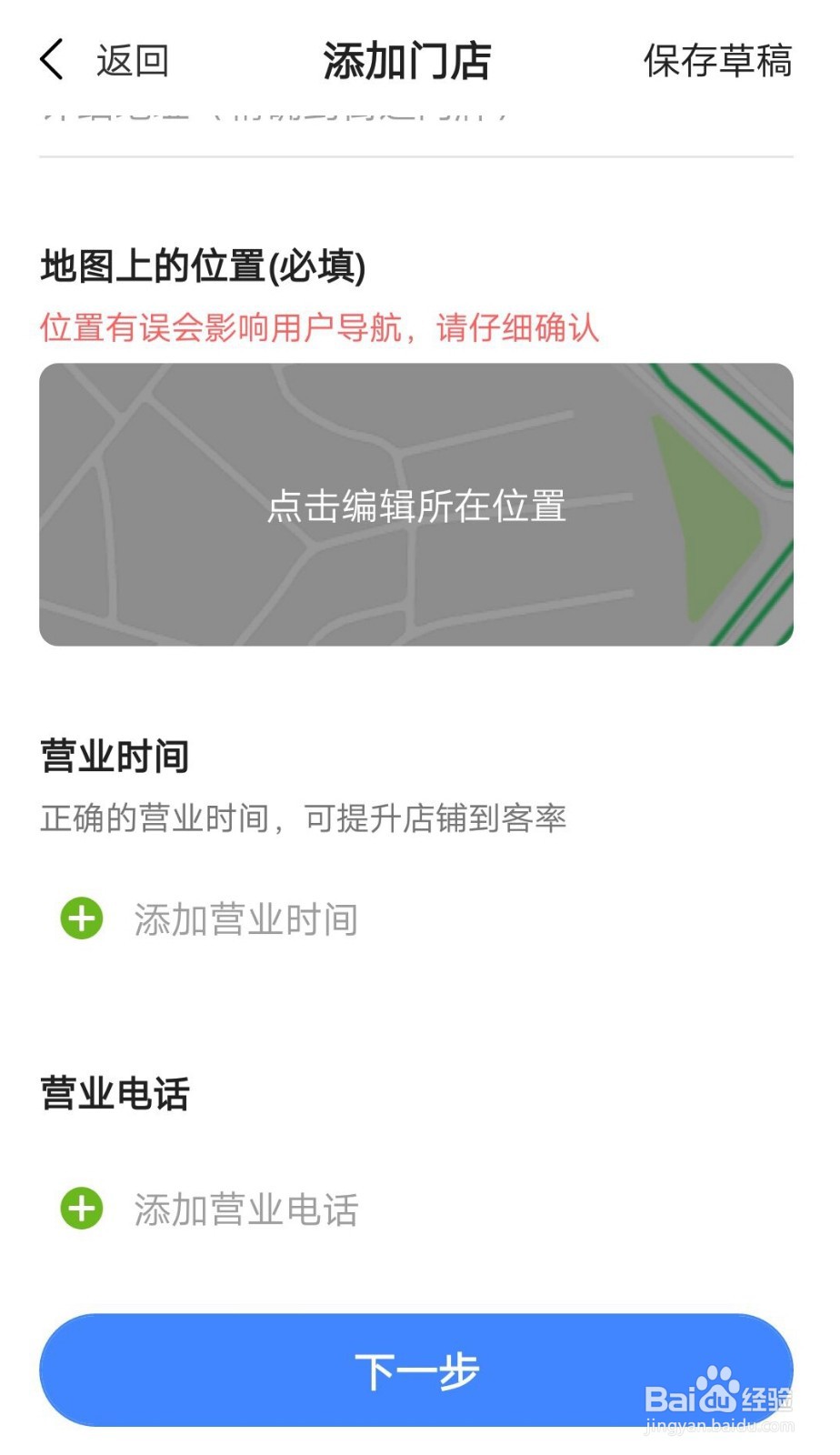
Task: Select the 添加门店 title
Action: (407, 61)
